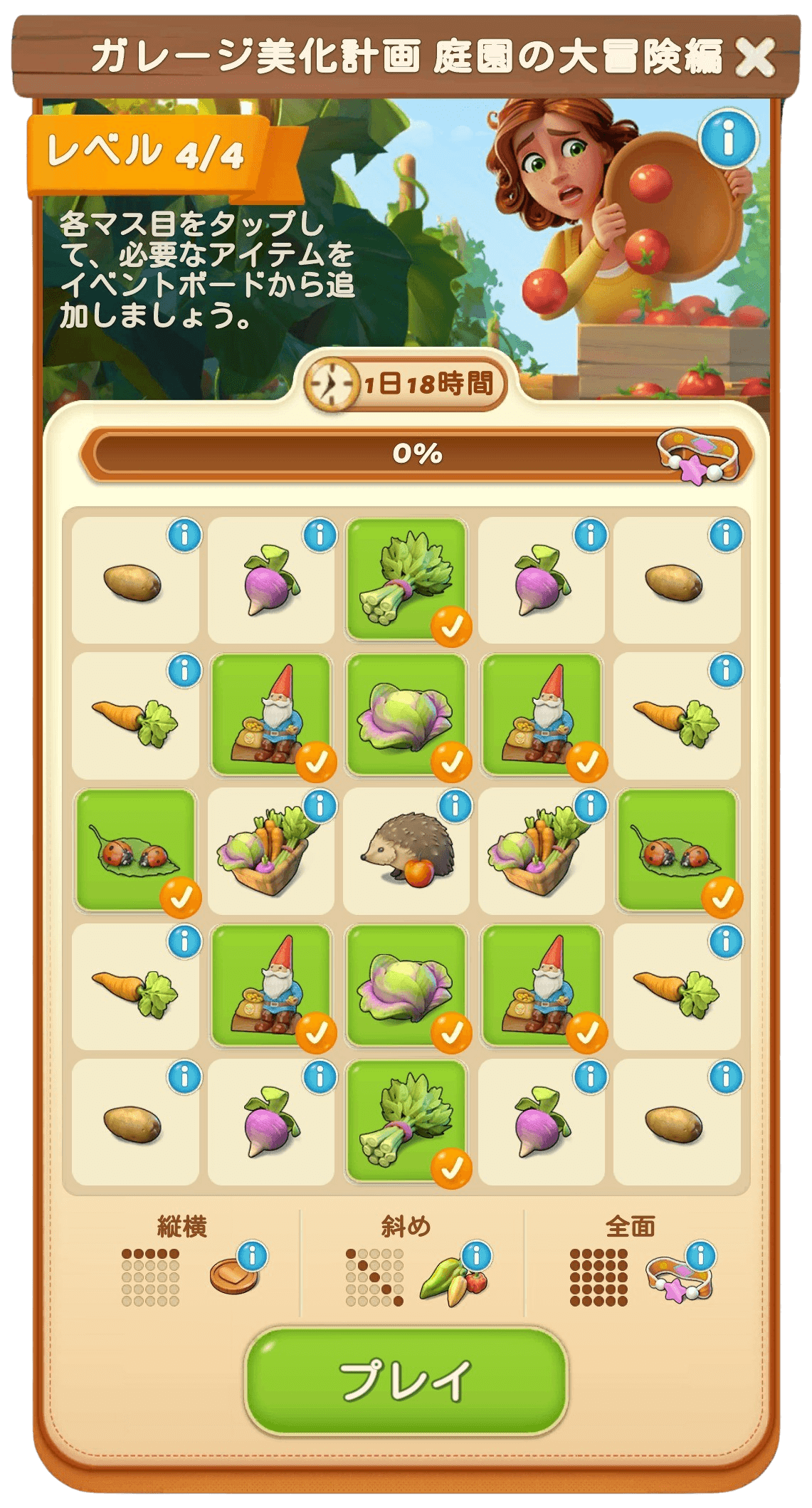Close the garage event dialog

[755, 57]
